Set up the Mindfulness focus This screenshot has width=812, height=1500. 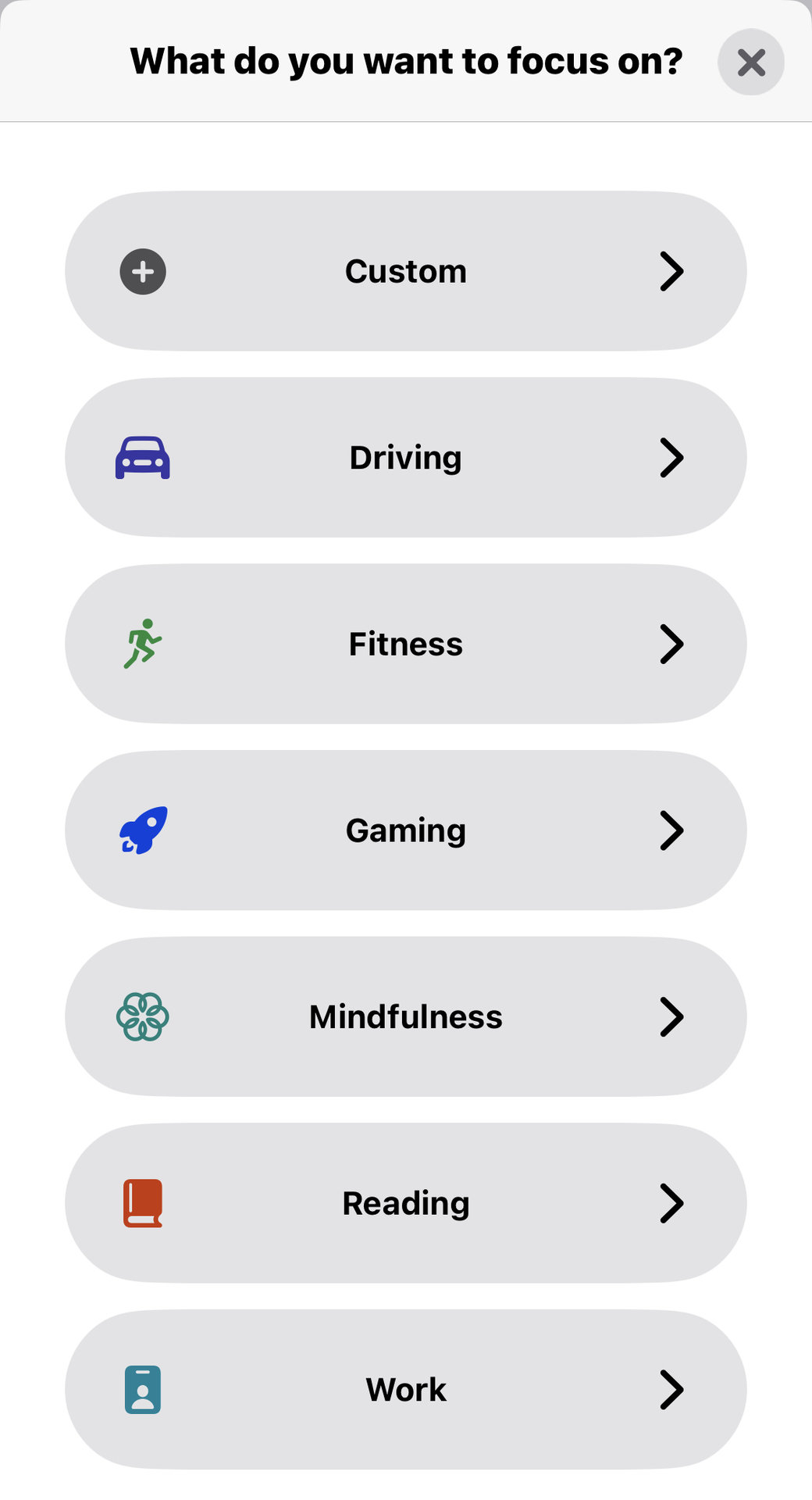pyautogui.click(x=405, y=1017)
